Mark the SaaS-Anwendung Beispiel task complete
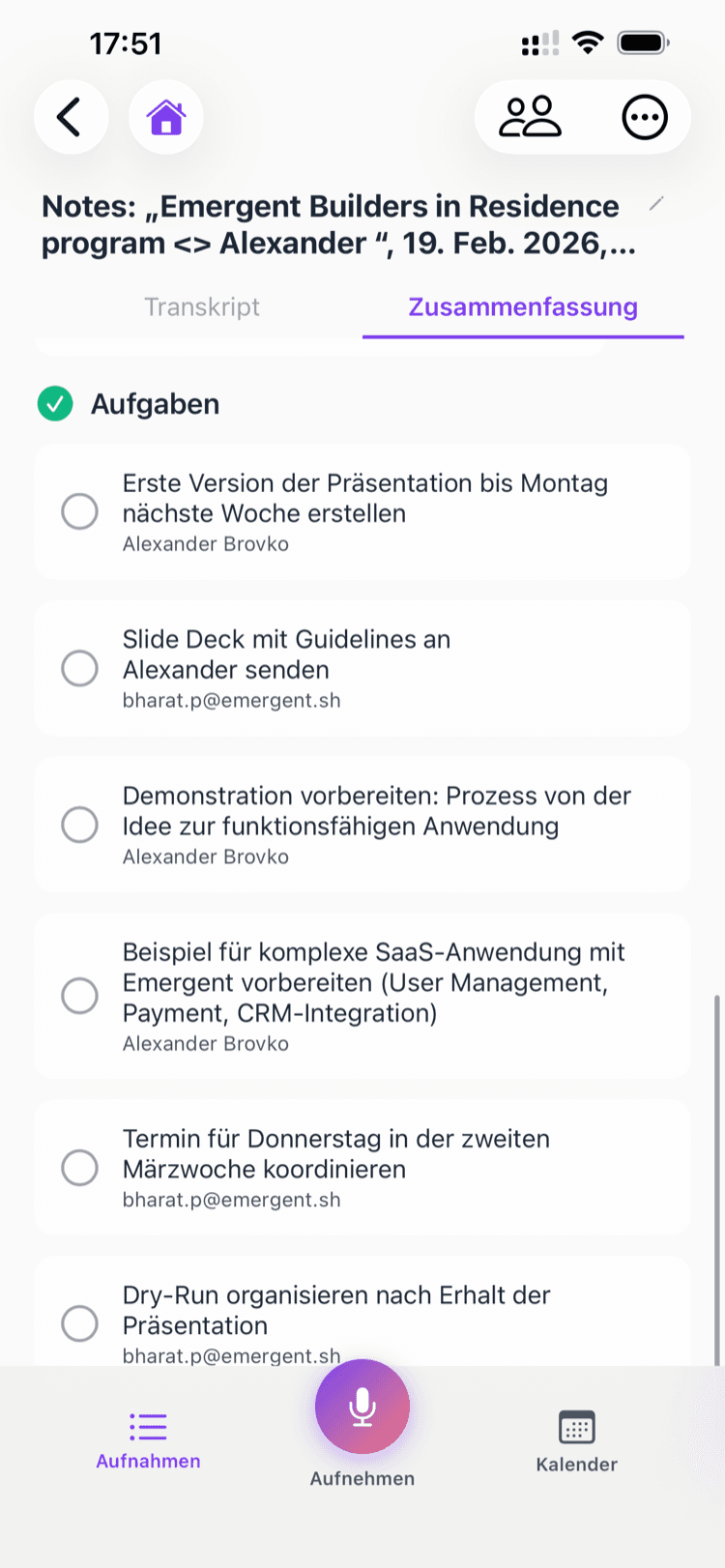The image size is (725, 1568). pyautogui.click(x=80, y=996)
